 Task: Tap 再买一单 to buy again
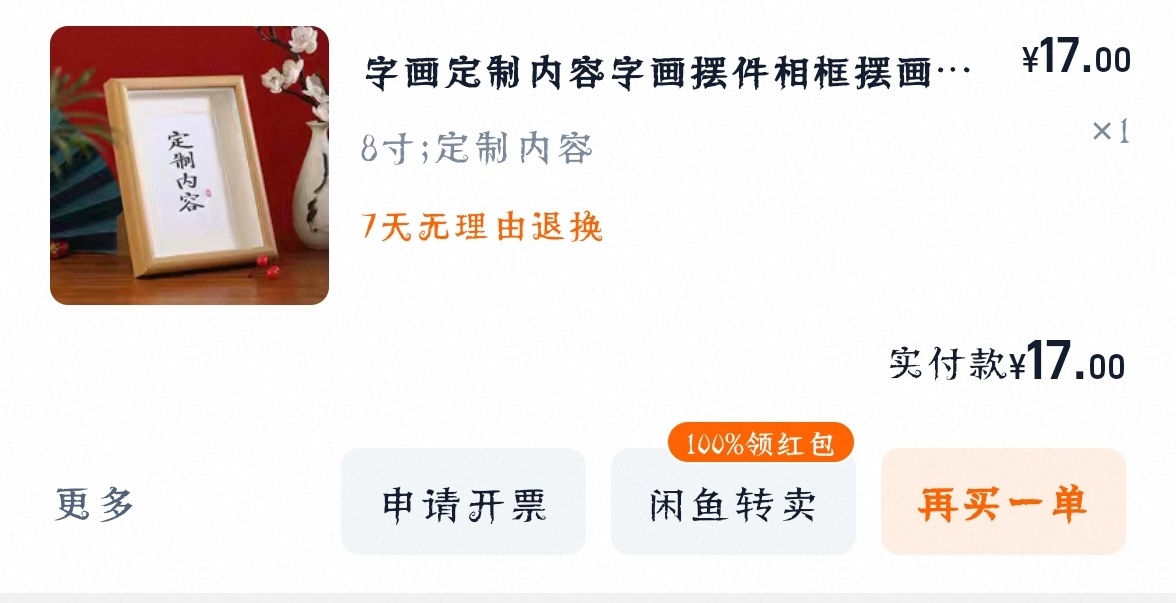(1002, 502)
